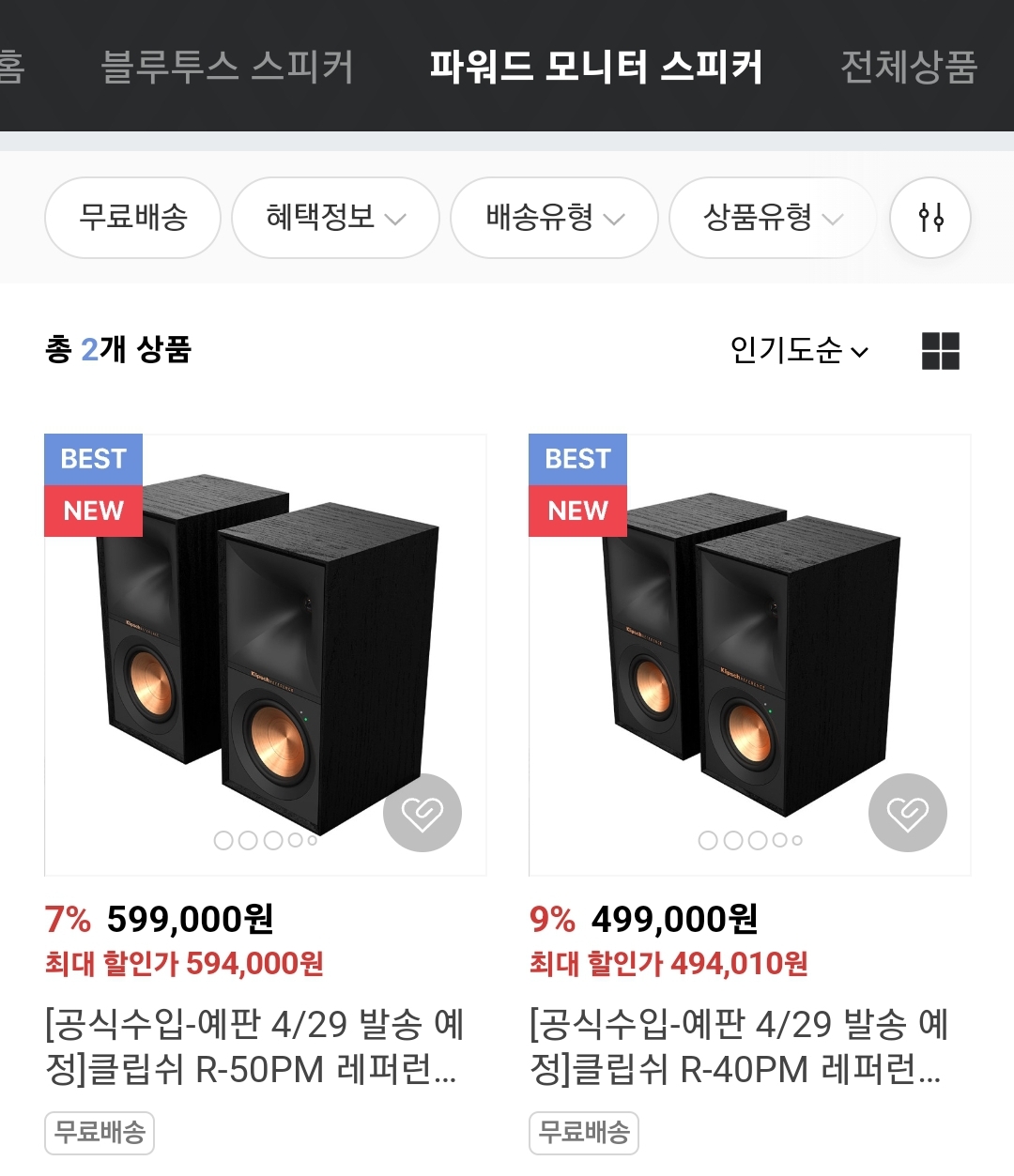Open the detailed filter settings icon

930,218
